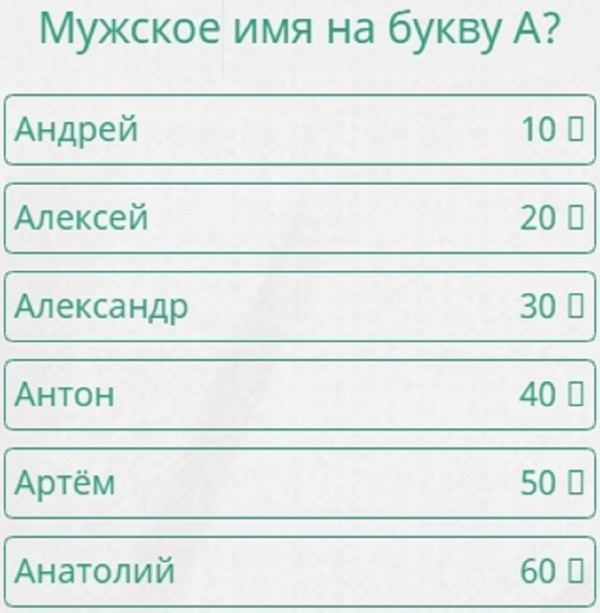Select the Артём answer row
Viewport: 600px width, 613px height.
pyautogui.click(x=300, y=483)
